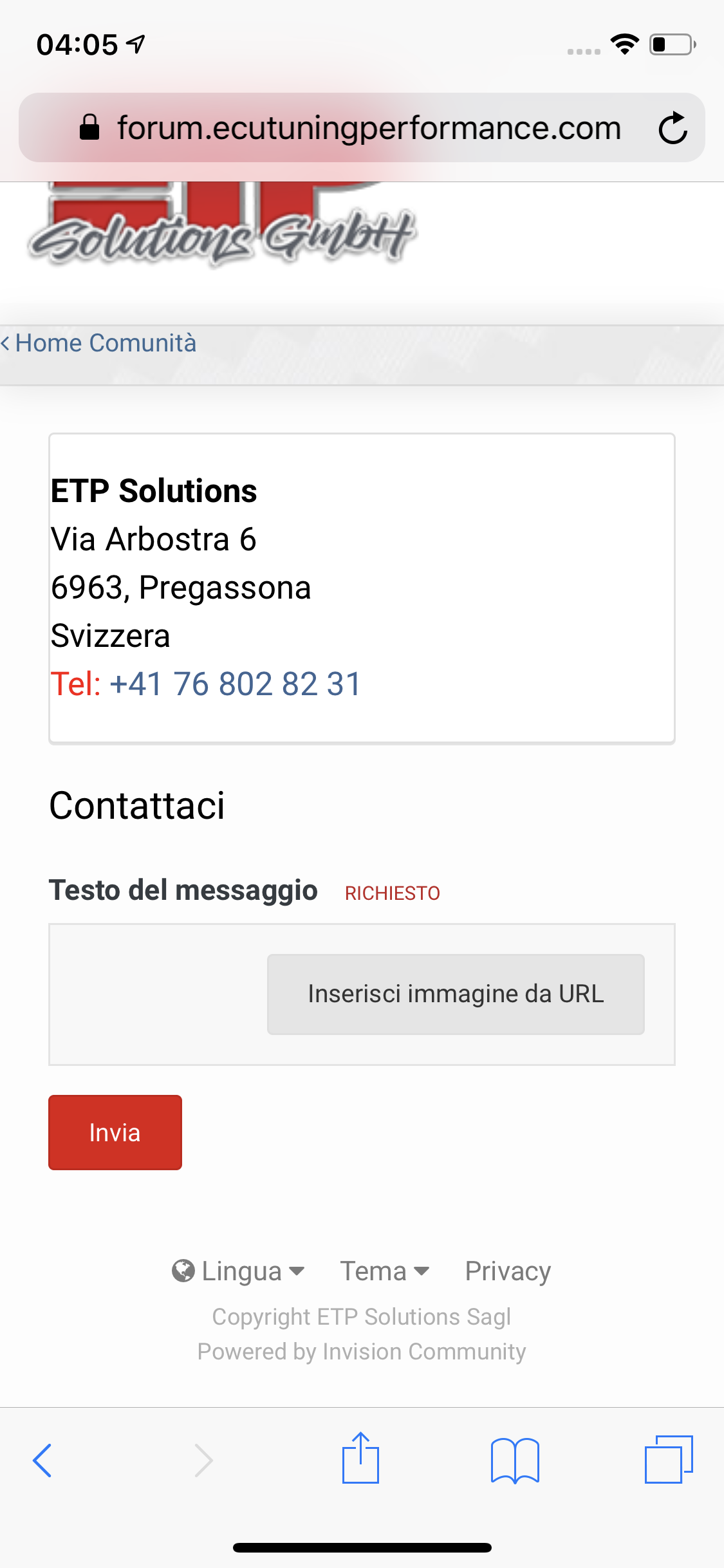Go back to Home Comunità
Image resolution: width=724 pixels, height=1568 pixels.
click(99, 343)
